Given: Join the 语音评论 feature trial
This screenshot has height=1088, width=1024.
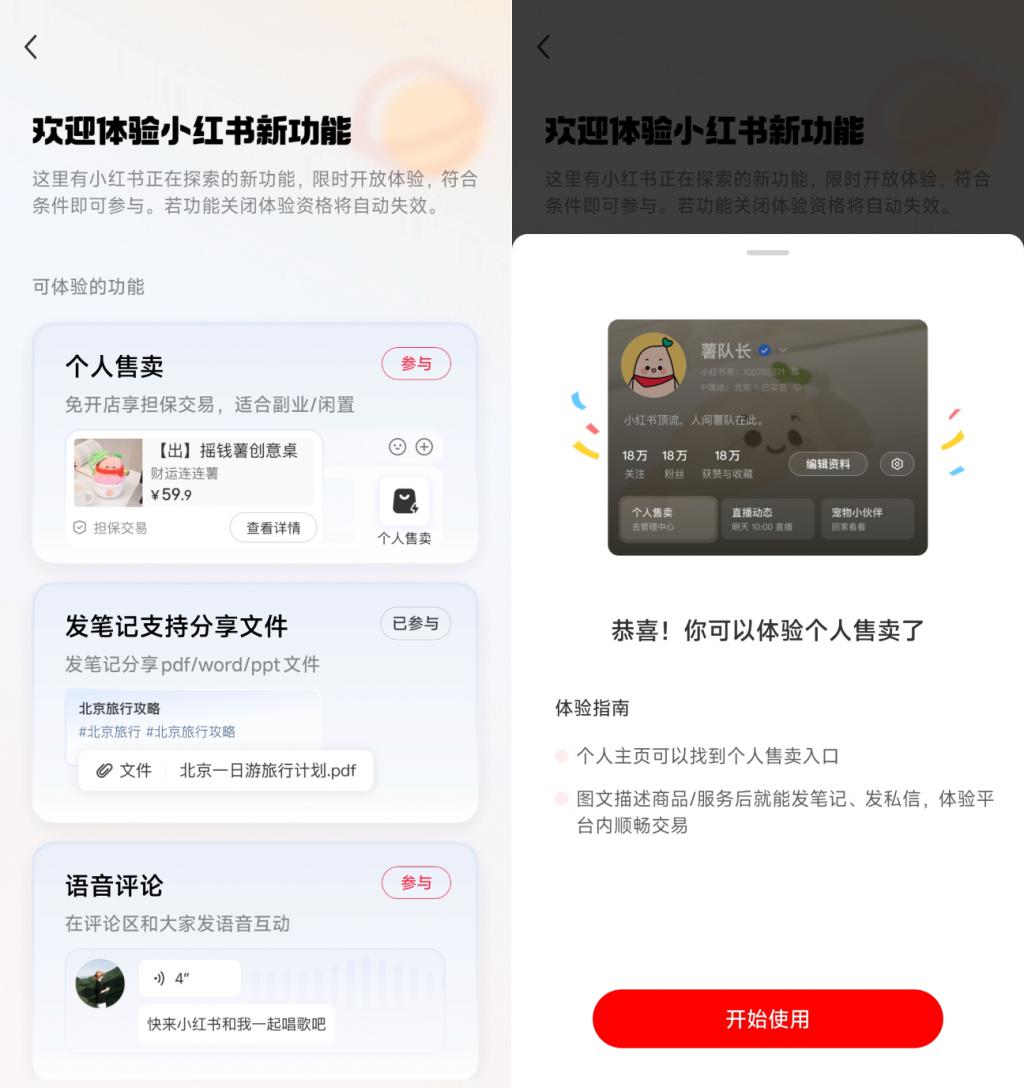Looking at the screenshot, I should [x=416, y=883].
